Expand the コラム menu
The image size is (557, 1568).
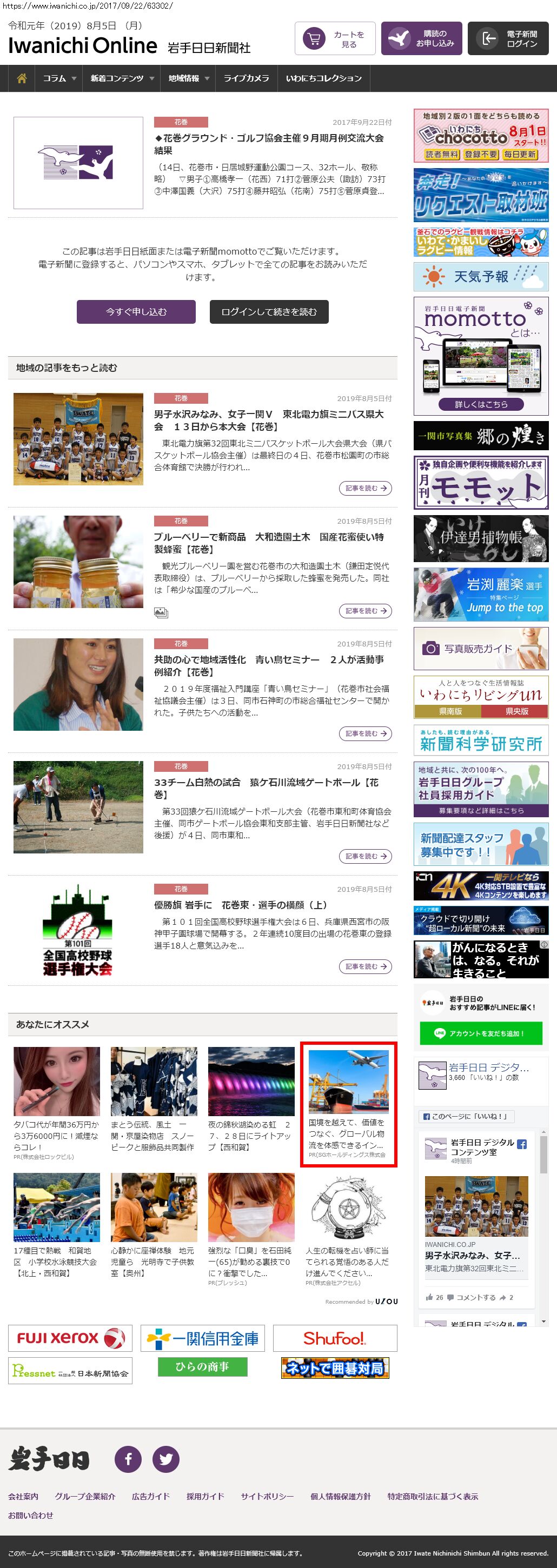pyautogui.click(x=59, y=78)
